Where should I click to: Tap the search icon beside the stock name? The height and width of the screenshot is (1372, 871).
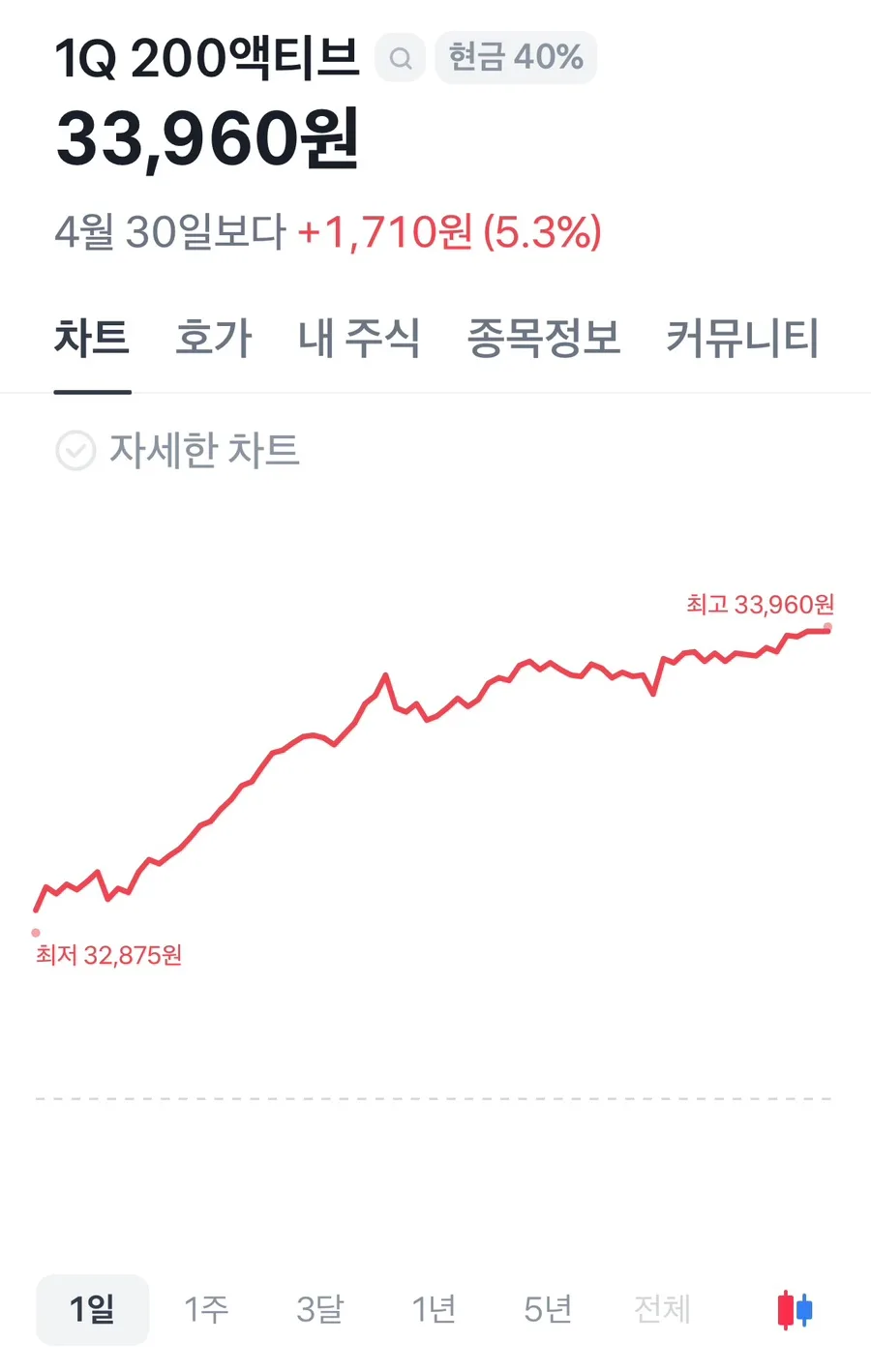tap(400, 58)
